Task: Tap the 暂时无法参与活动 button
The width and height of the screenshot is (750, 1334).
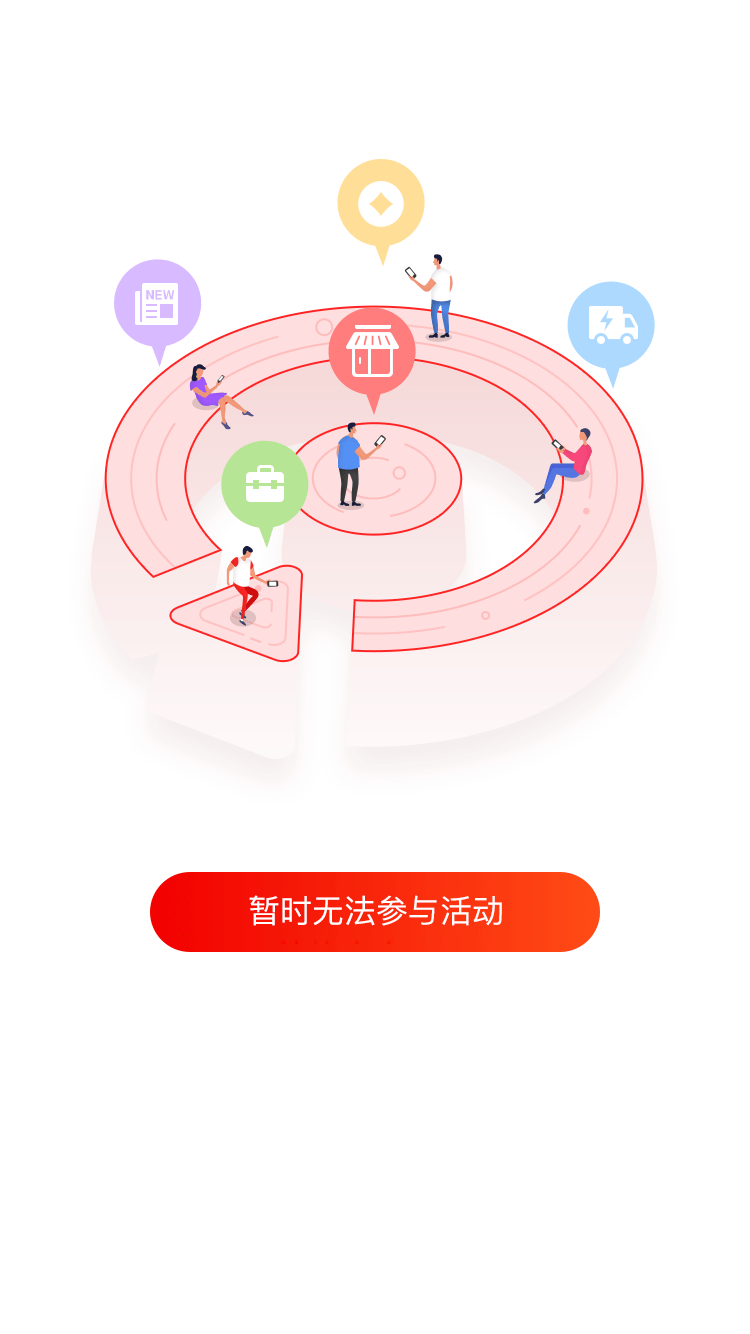Action: click(375, 911)
